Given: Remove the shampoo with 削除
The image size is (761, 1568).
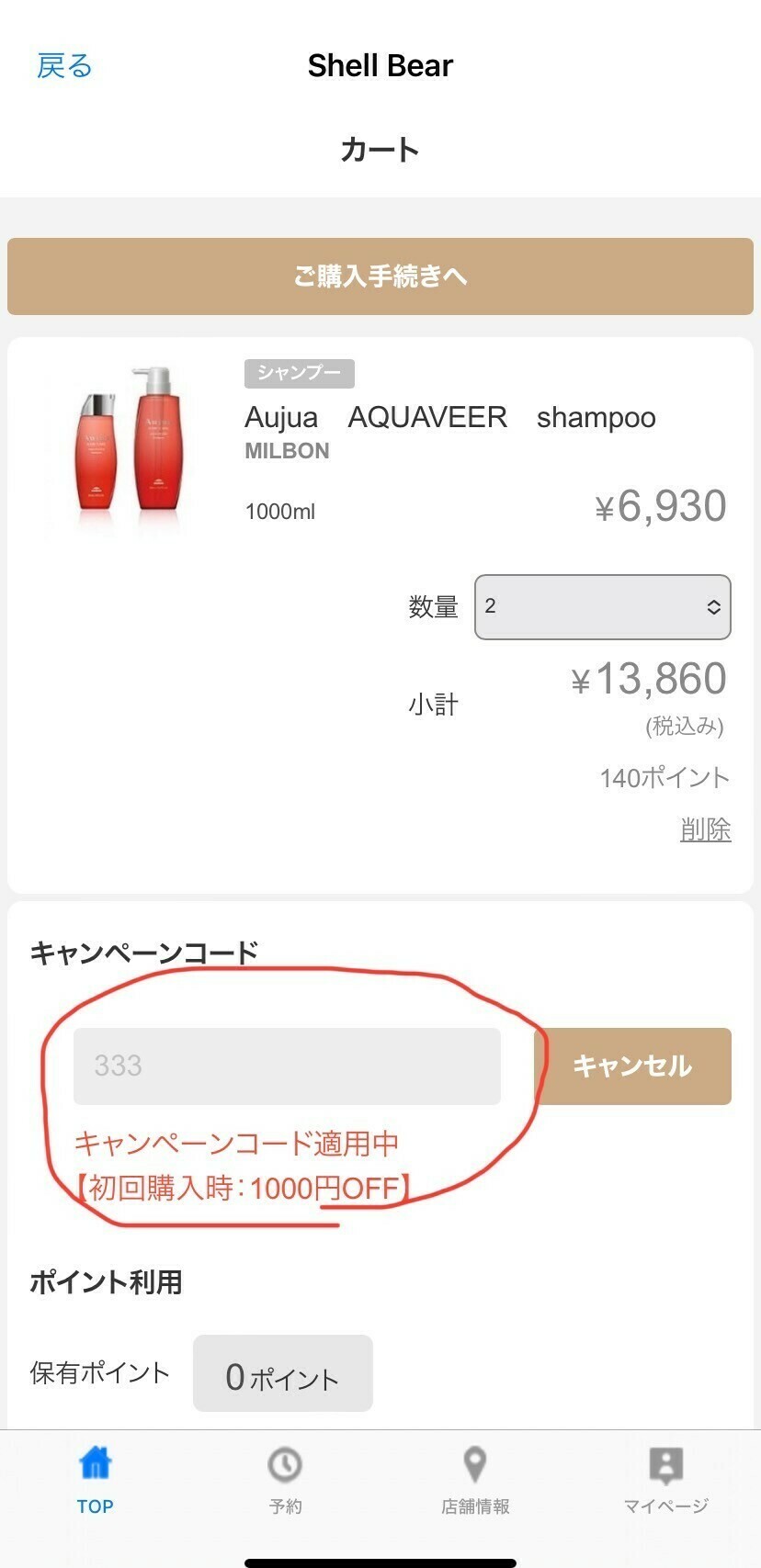Looking at the screenshot, I should coord(706,829).
